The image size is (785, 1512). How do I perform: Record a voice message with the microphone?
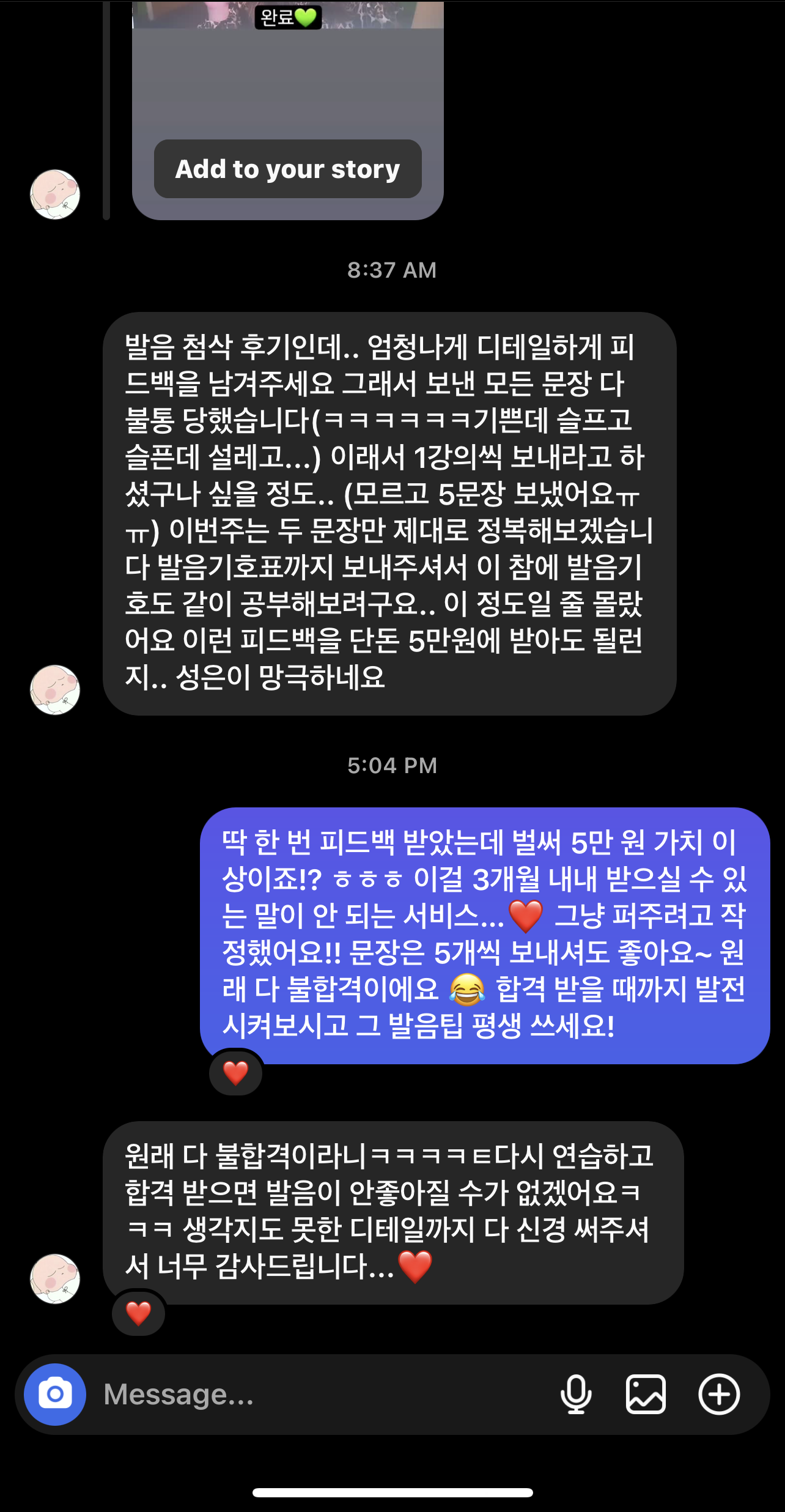[576, 1395]
